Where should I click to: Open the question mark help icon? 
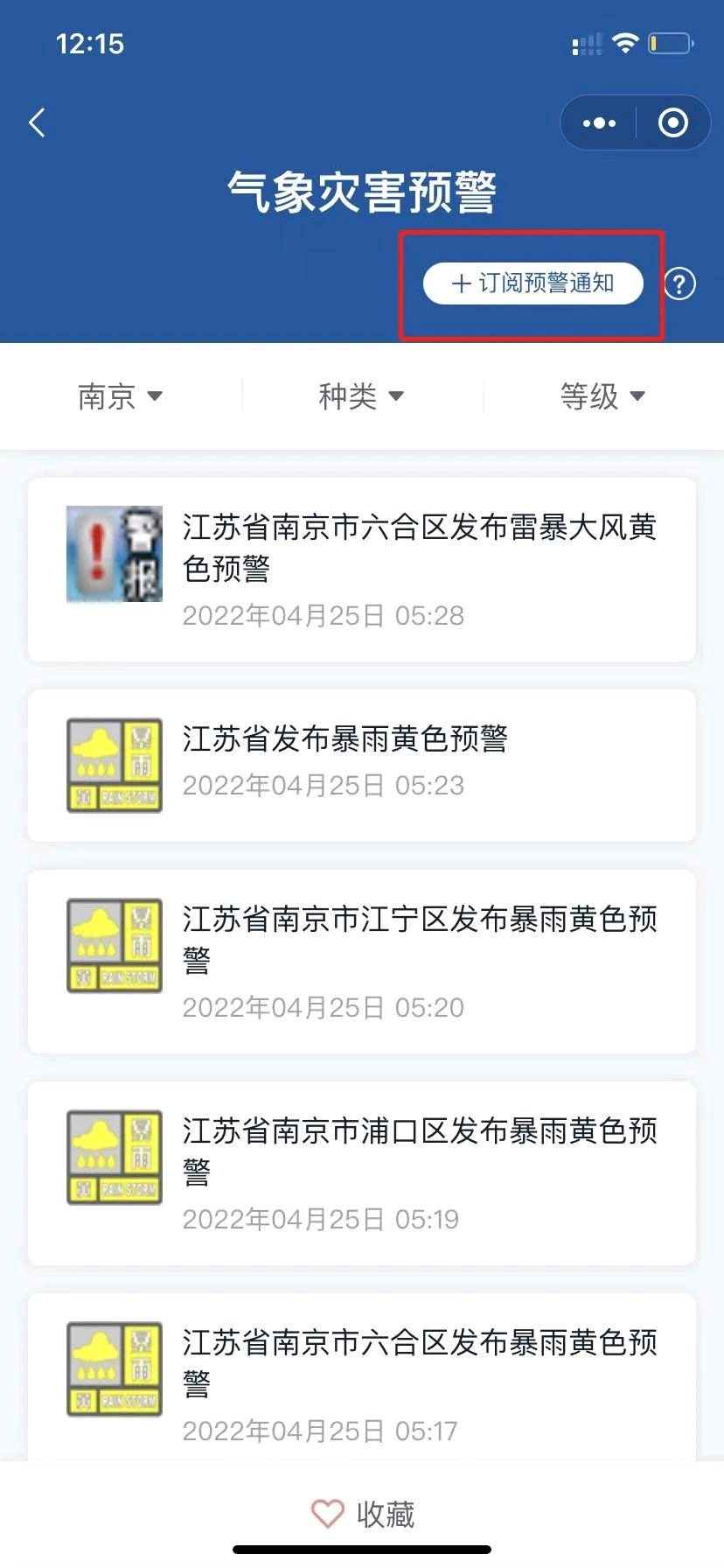[679, 283]
